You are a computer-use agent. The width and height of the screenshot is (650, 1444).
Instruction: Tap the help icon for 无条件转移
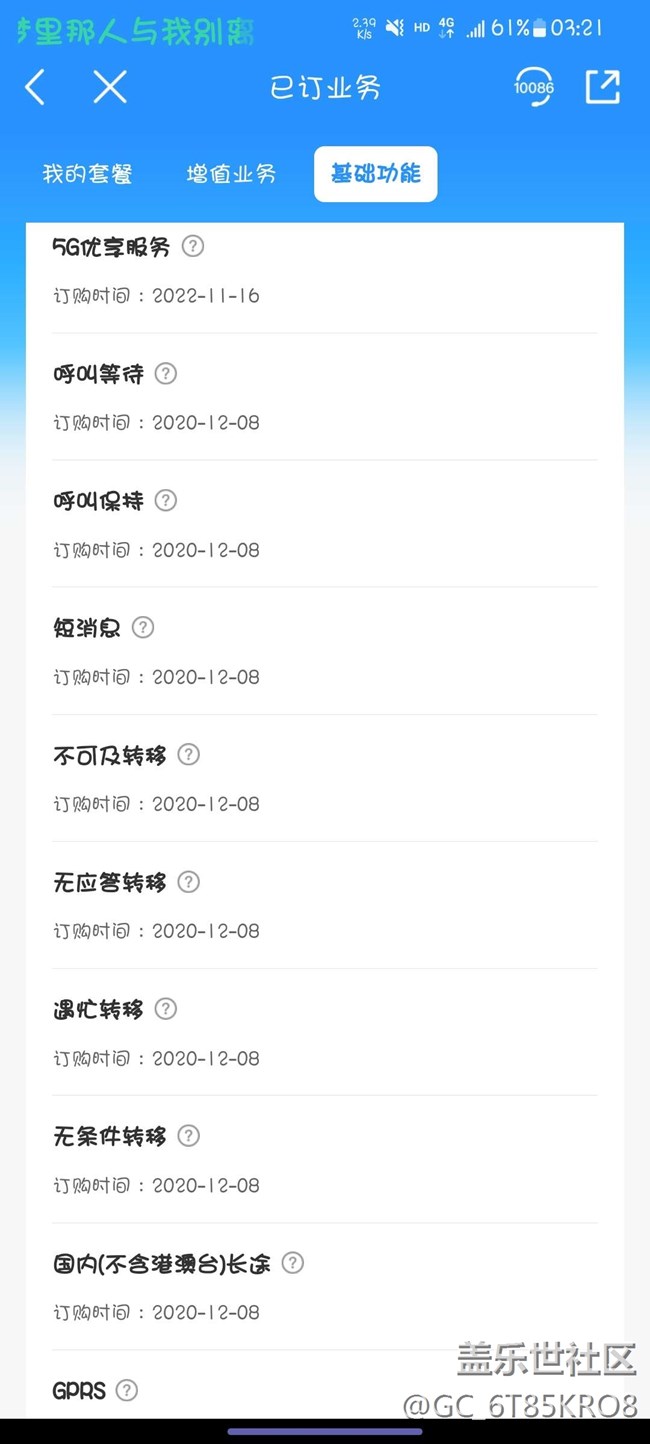[188, 1135]
